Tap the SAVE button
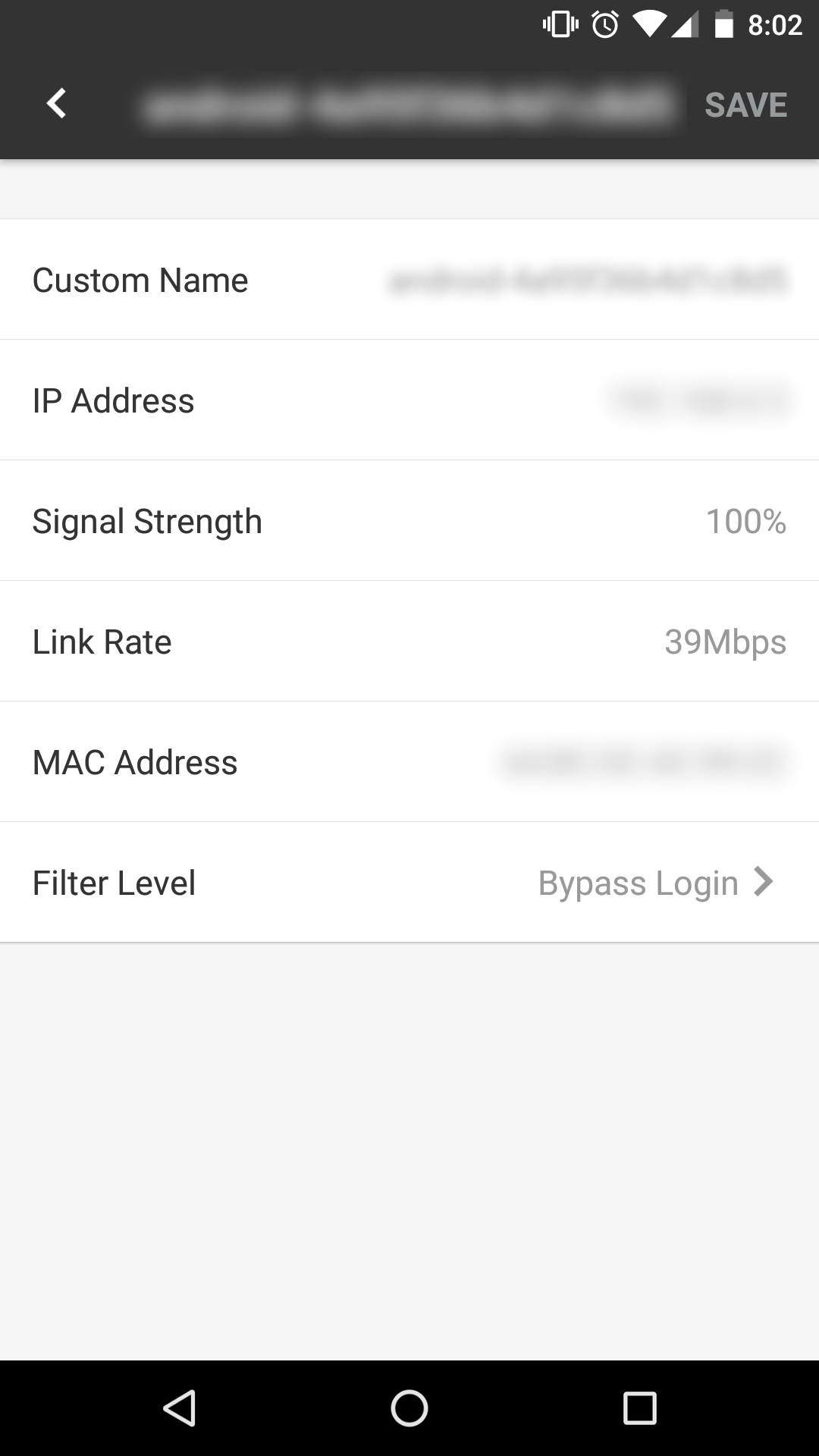 tap(746, 104)
